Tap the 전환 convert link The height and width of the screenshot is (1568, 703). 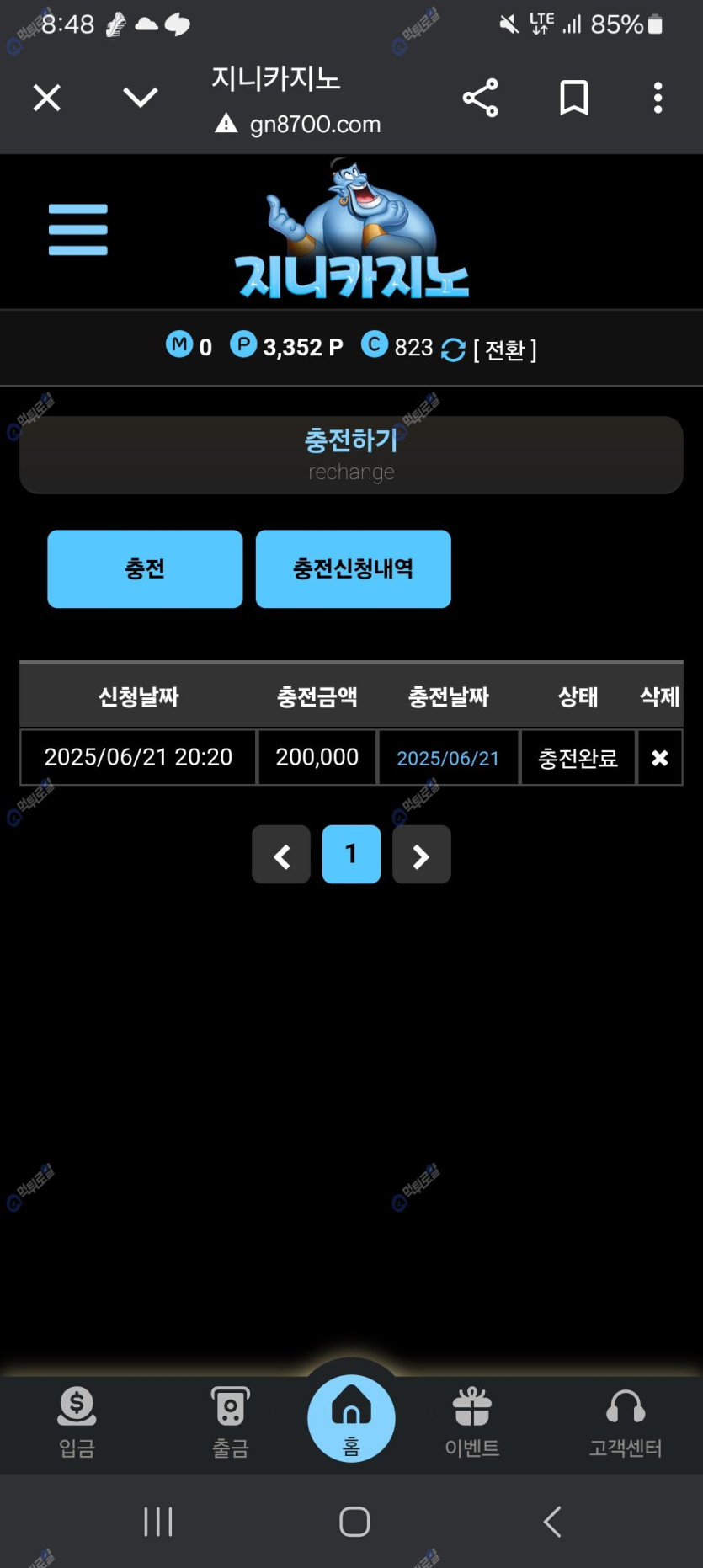pos(504,349)
